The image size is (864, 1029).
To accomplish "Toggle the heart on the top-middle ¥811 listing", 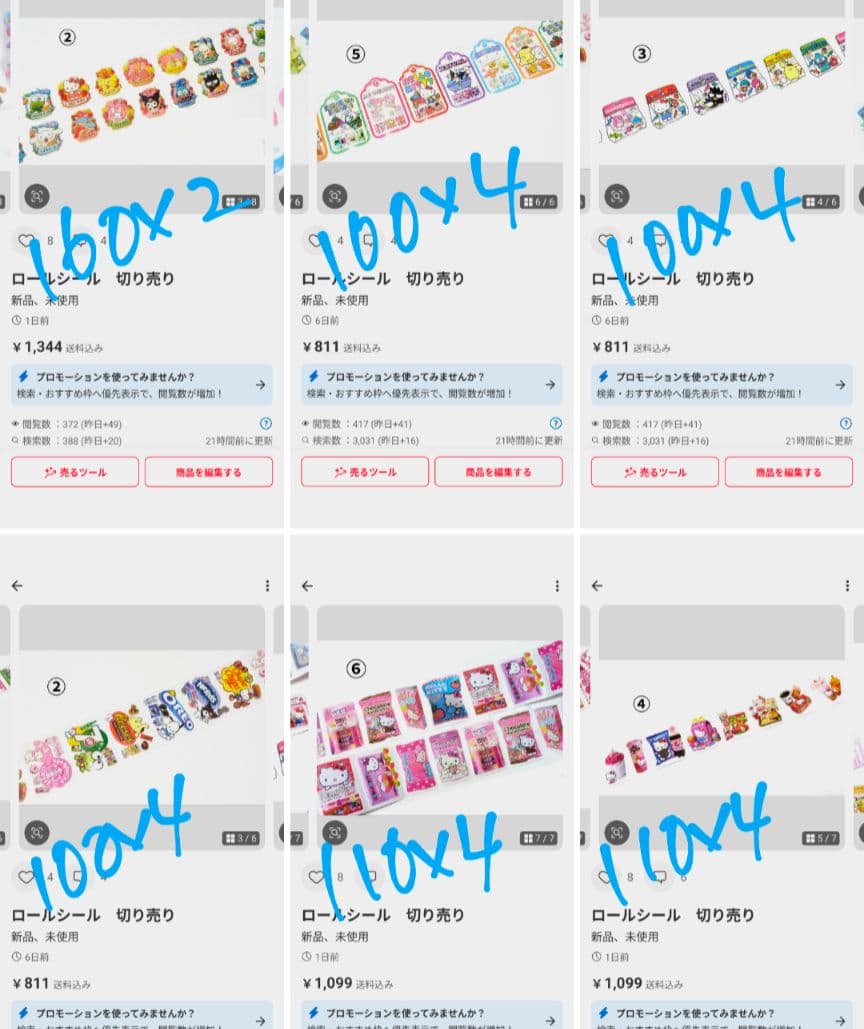I will (x=312, y=240).
